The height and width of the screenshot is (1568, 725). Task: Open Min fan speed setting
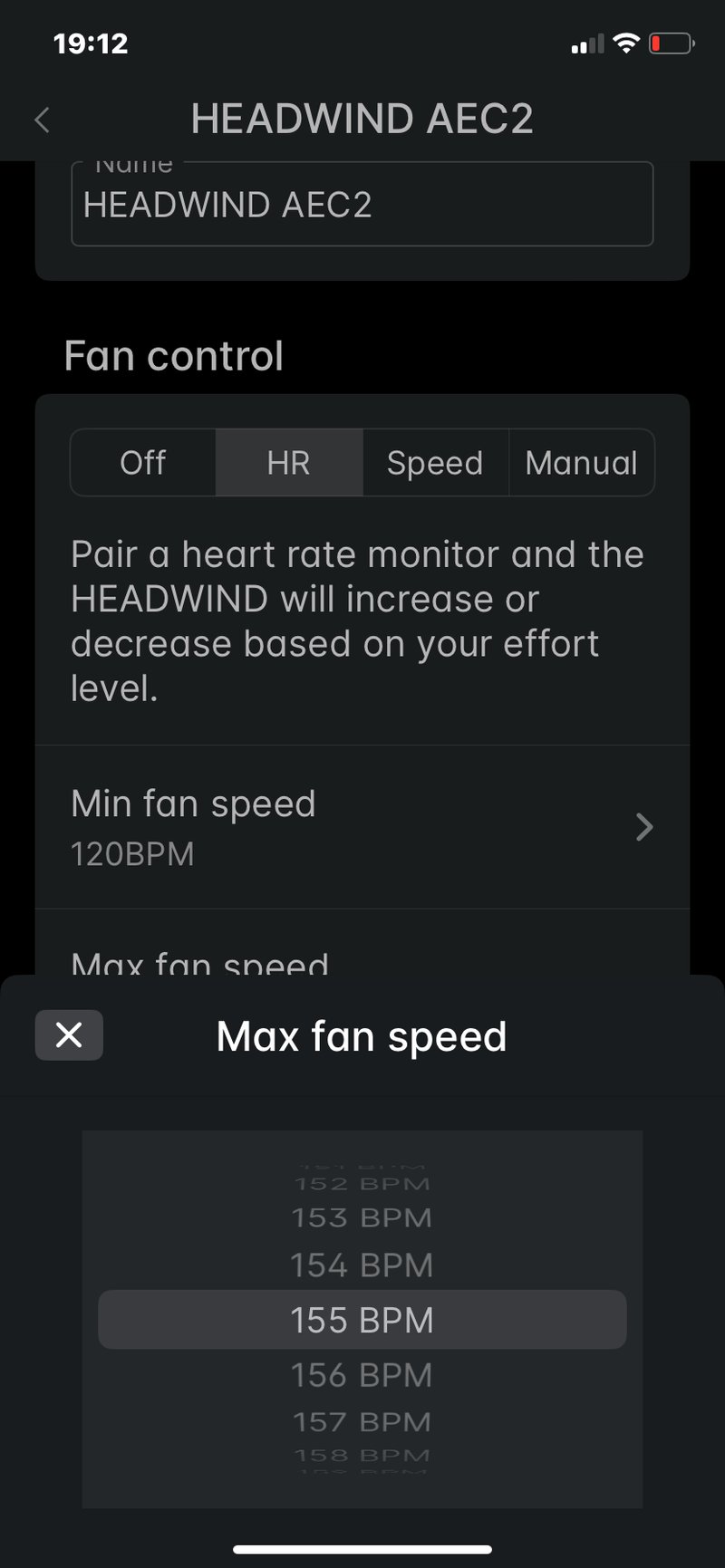[x=362, y=827]
